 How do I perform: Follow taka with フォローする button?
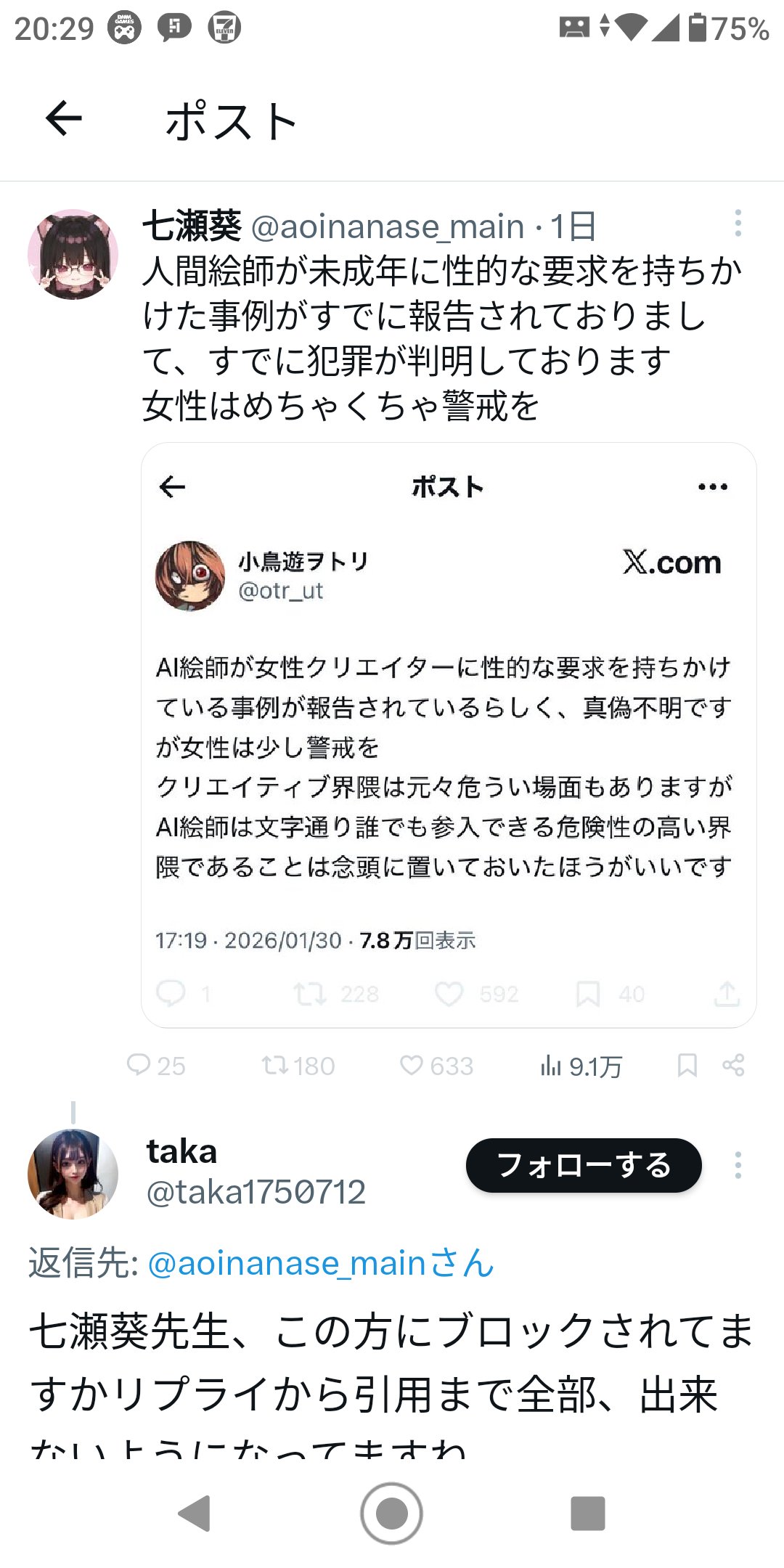[x=584, y=1165]
